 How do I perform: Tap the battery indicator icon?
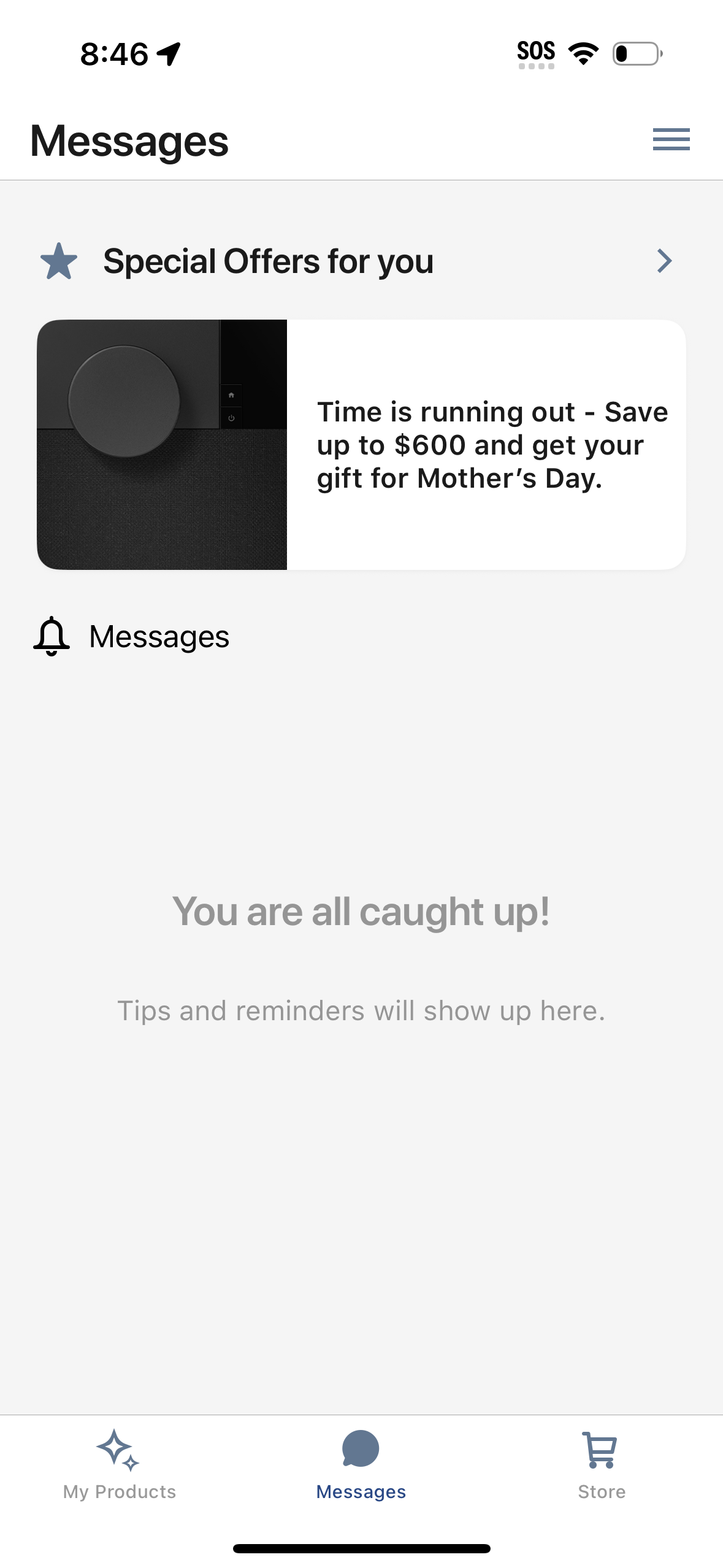tap(636, 53)
